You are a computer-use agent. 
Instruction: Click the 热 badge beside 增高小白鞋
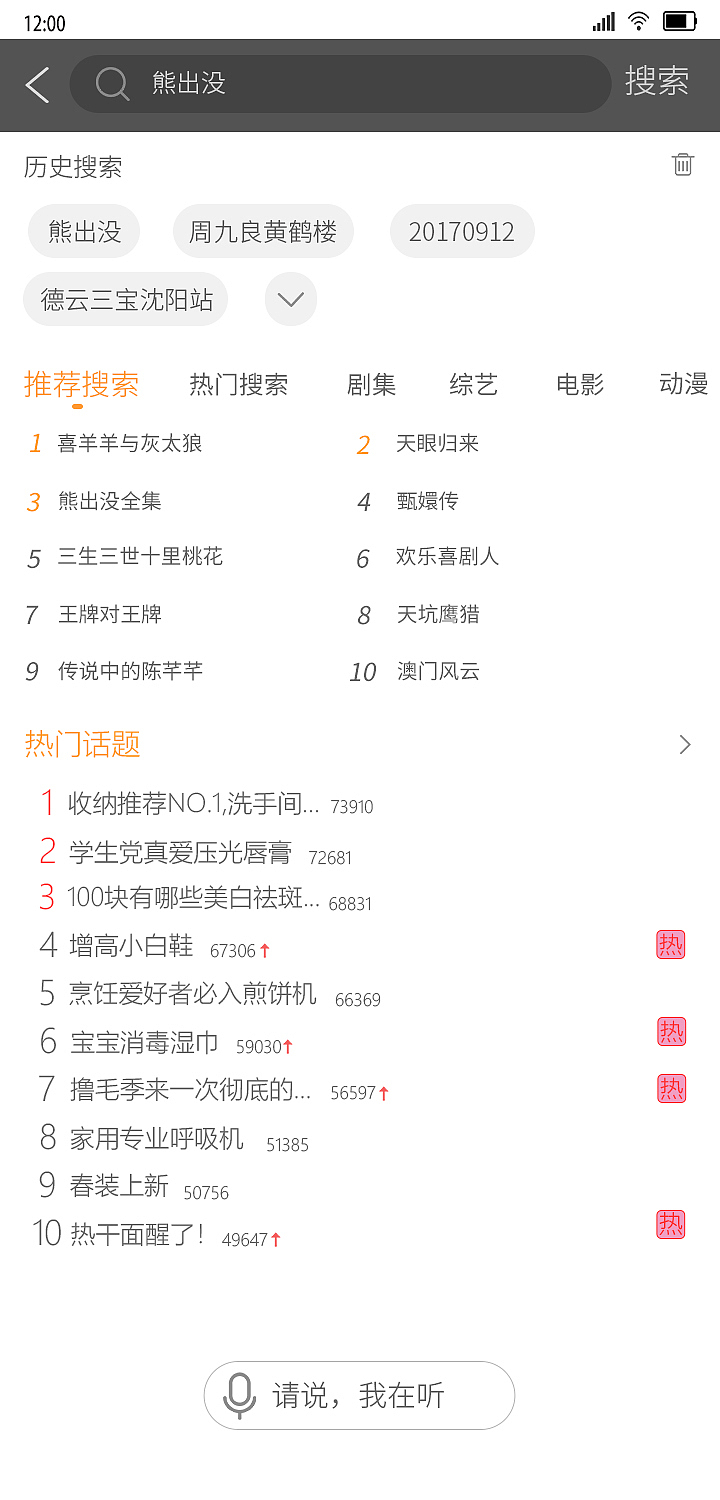click(x=671, y=944)
